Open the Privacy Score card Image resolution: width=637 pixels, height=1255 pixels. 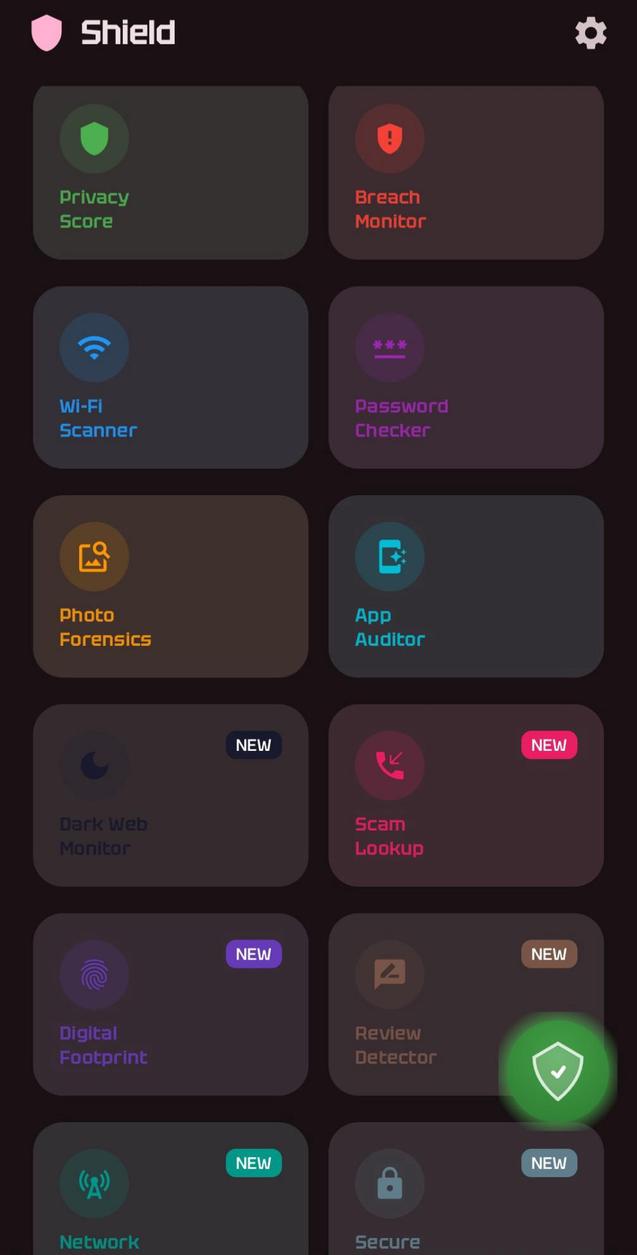(x=170, y=172)
